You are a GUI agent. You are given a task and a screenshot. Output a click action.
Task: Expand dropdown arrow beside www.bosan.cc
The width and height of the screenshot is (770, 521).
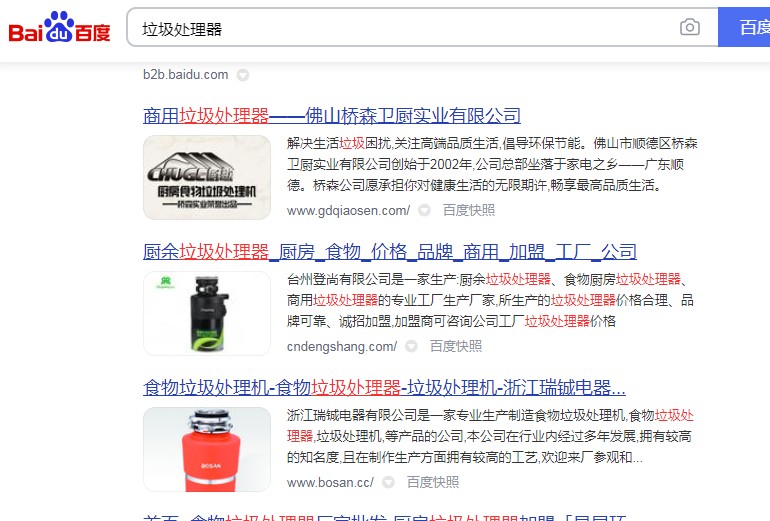point(388,483)
